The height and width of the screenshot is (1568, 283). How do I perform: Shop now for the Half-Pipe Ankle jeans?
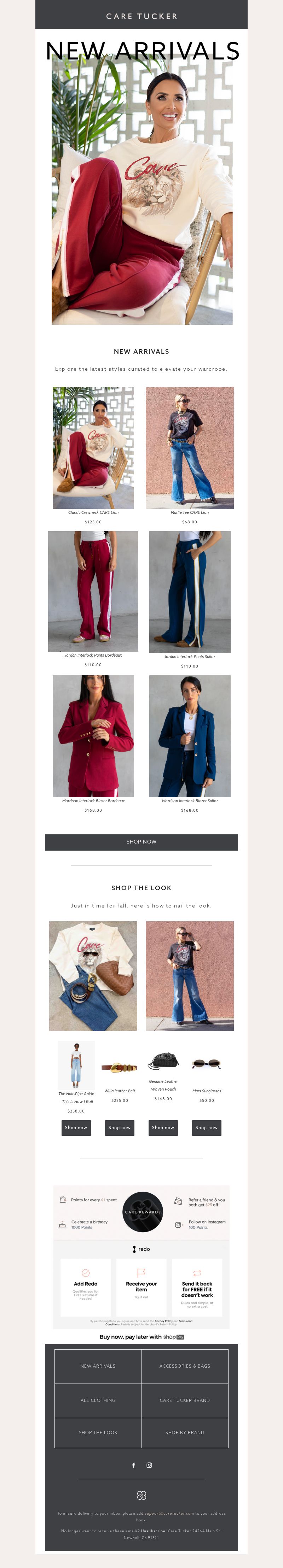tap(76, 1127)
